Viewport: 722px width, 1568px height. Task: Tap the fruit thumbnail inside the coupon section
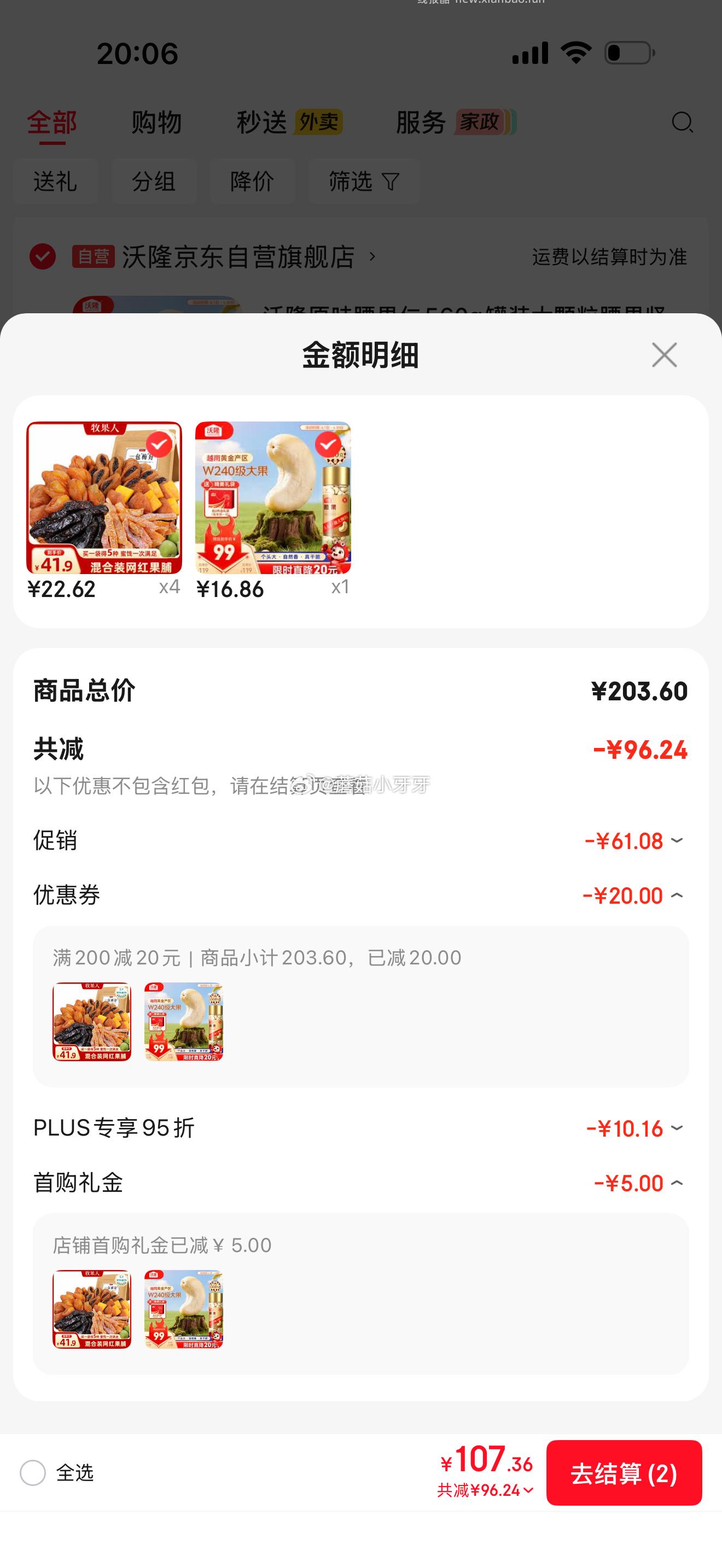pyautogui.click(x=92, y=1022)
